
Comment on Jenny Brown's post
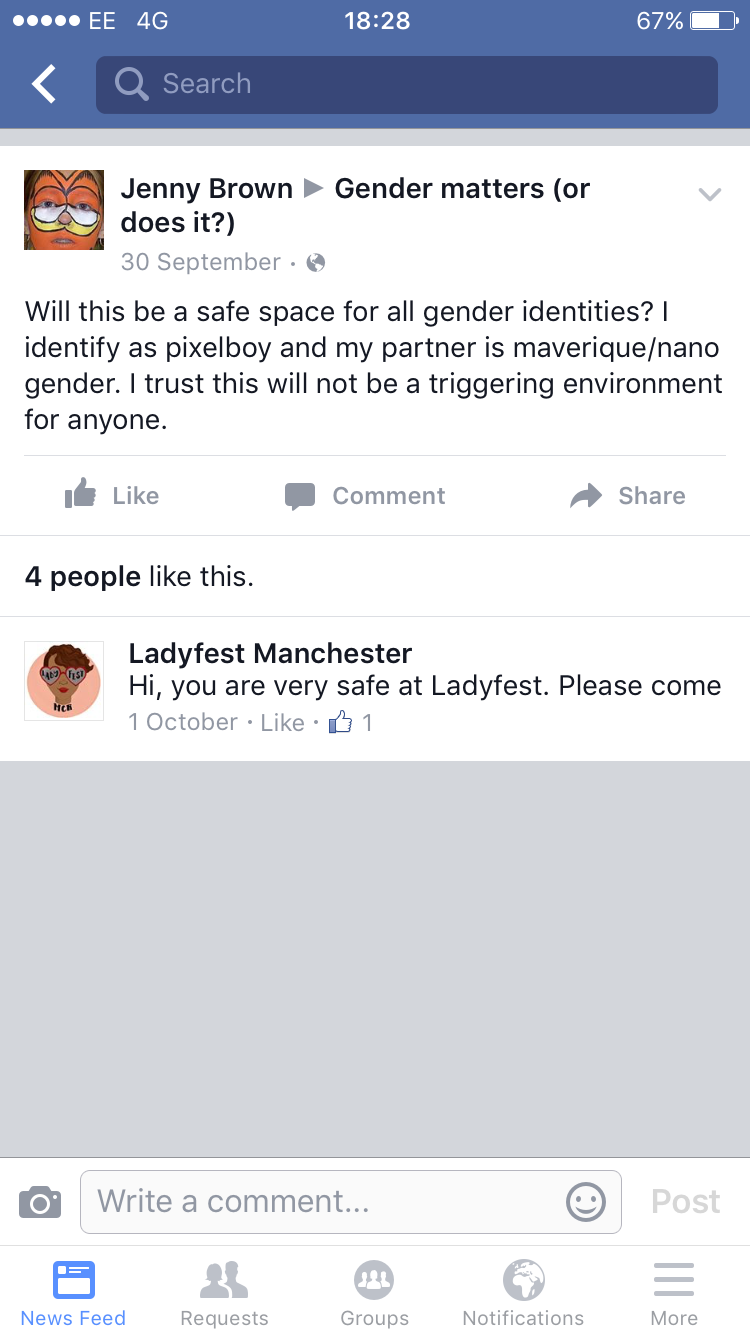click(x=365, y=495)
